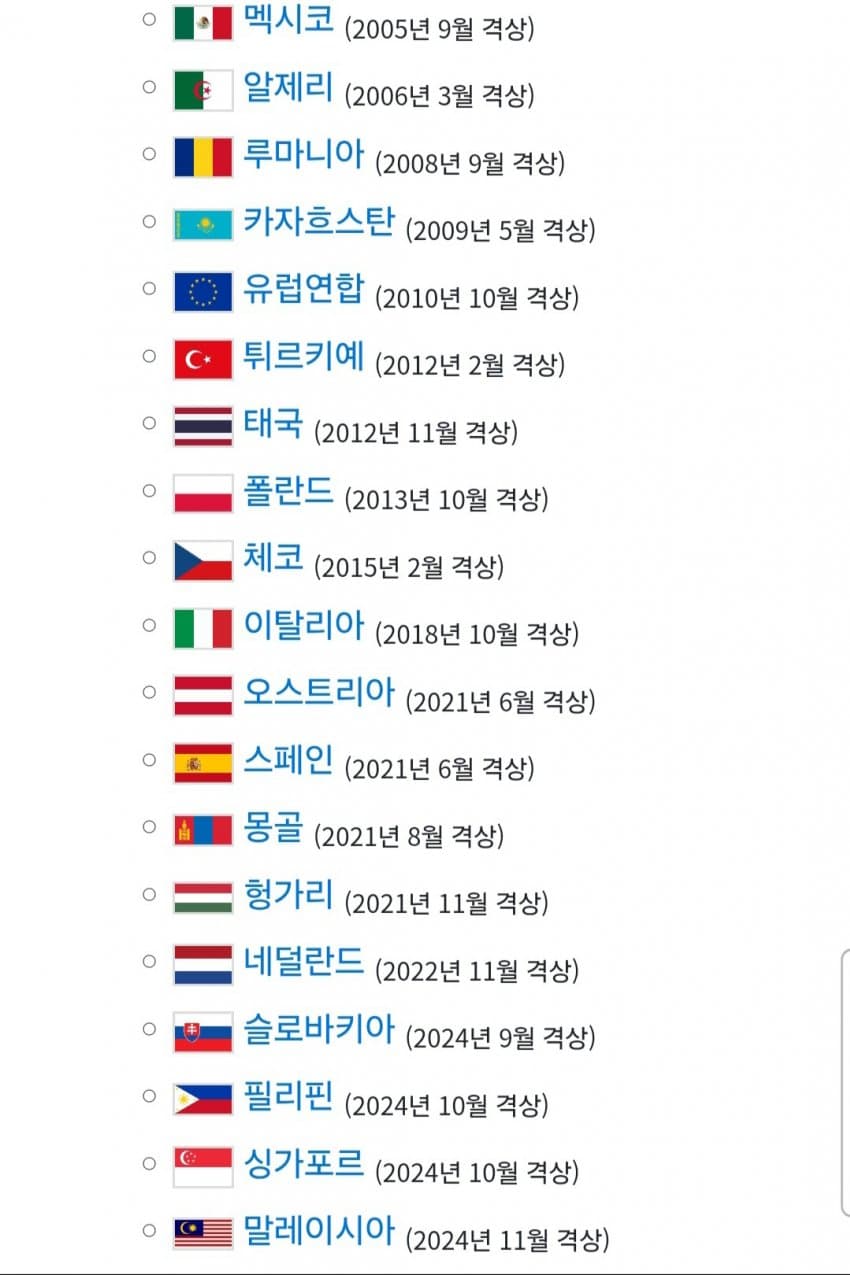
Task: Open the 싱가포르 link
Action: click(x=303, y=1164)
